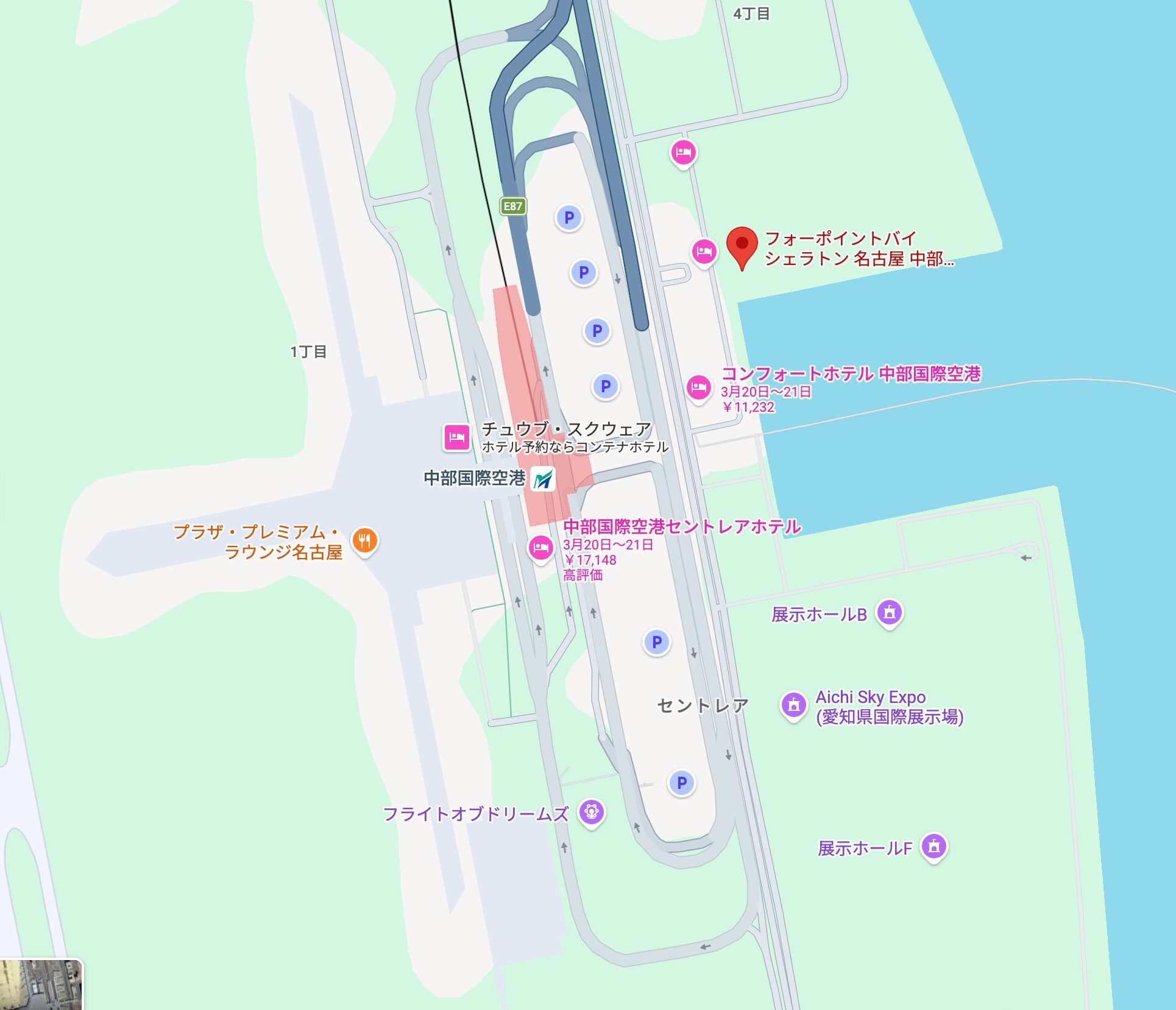Open the parking marker right of フライトオブドリームズ

pos(682,783)
